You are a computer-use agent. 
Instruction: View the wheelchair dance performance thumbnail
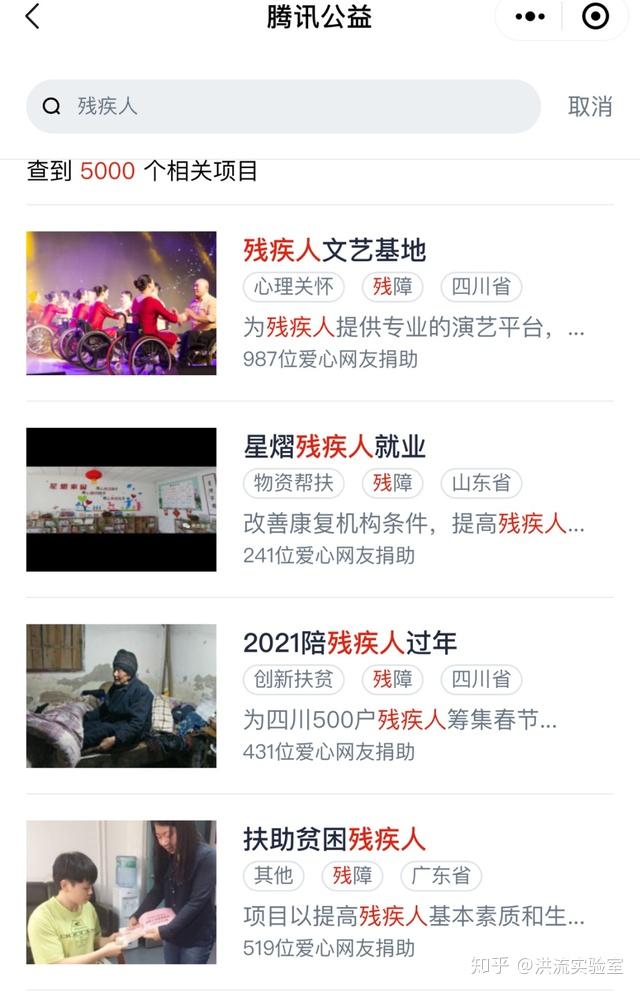[x=121, y=303]
